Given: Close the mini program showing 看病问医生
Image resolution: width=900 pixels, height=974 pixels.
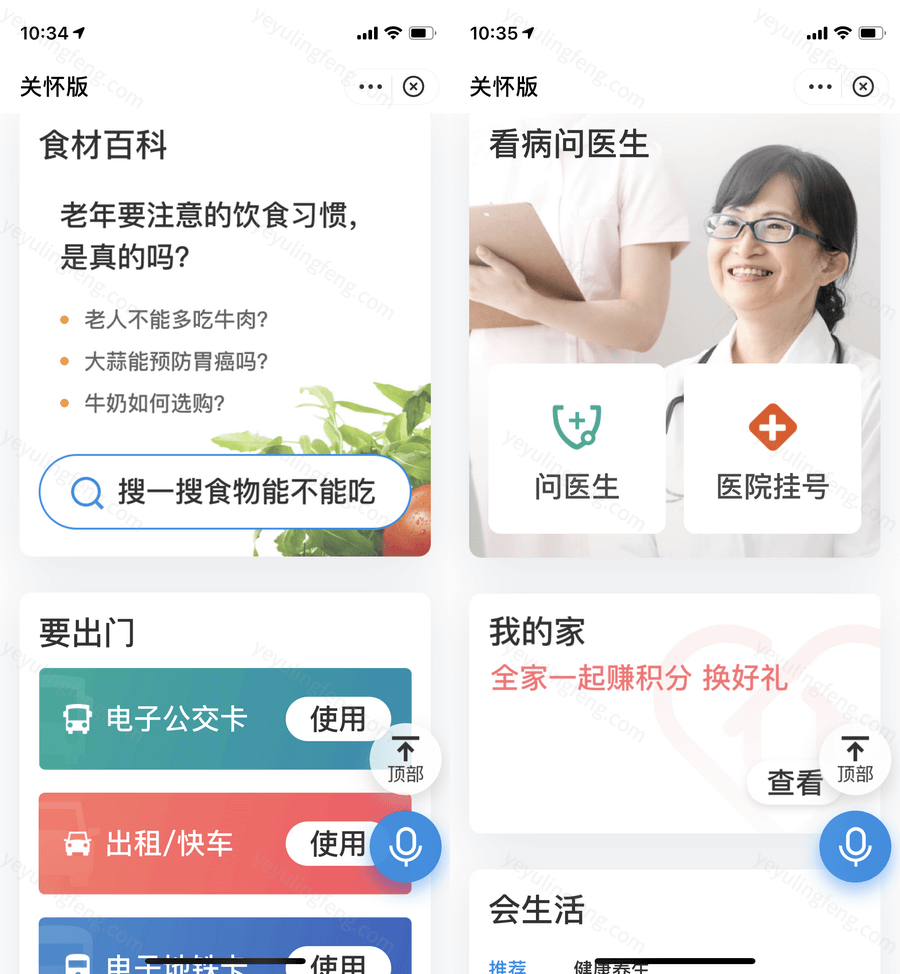Looking at the screenshot, I should [x=863, y=87].
